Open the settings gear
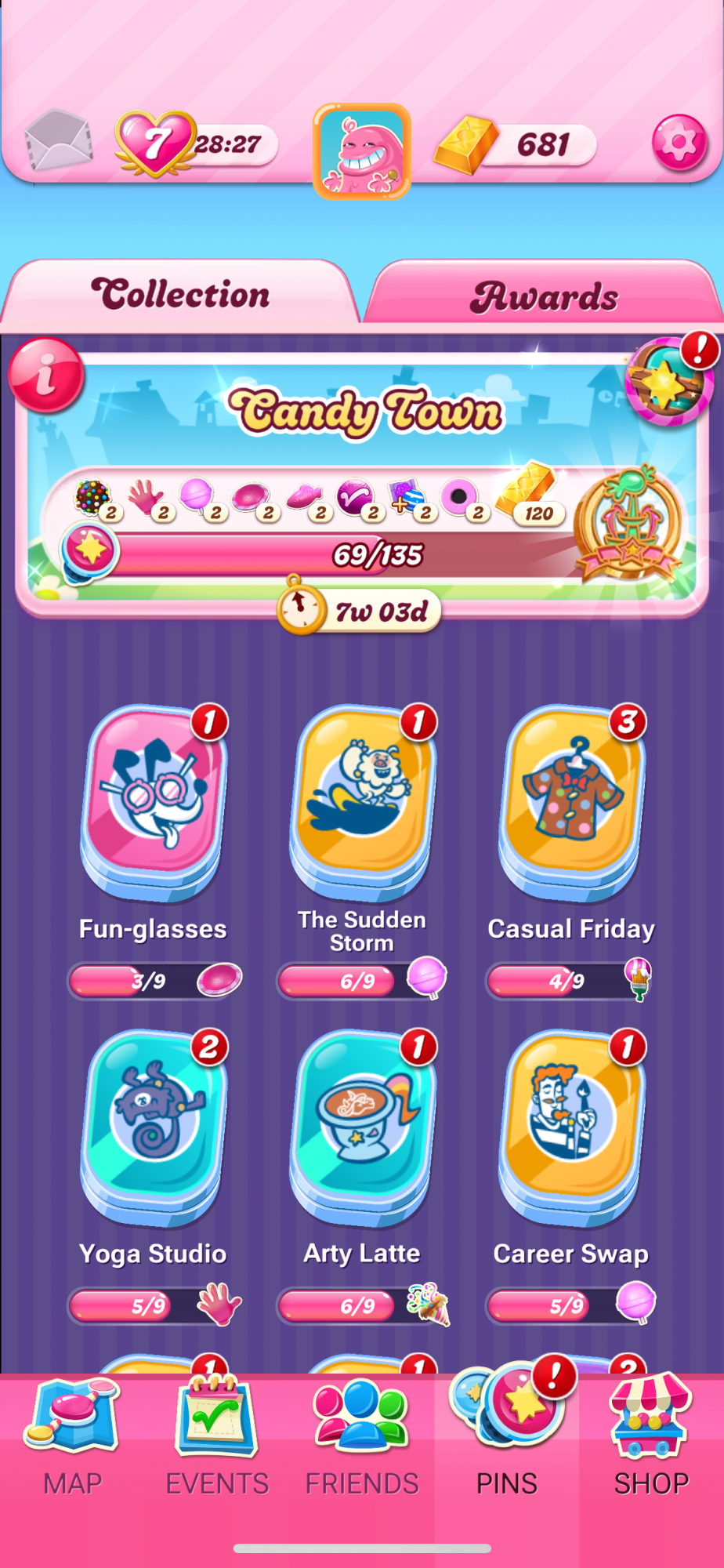 [x=679, y=143]
